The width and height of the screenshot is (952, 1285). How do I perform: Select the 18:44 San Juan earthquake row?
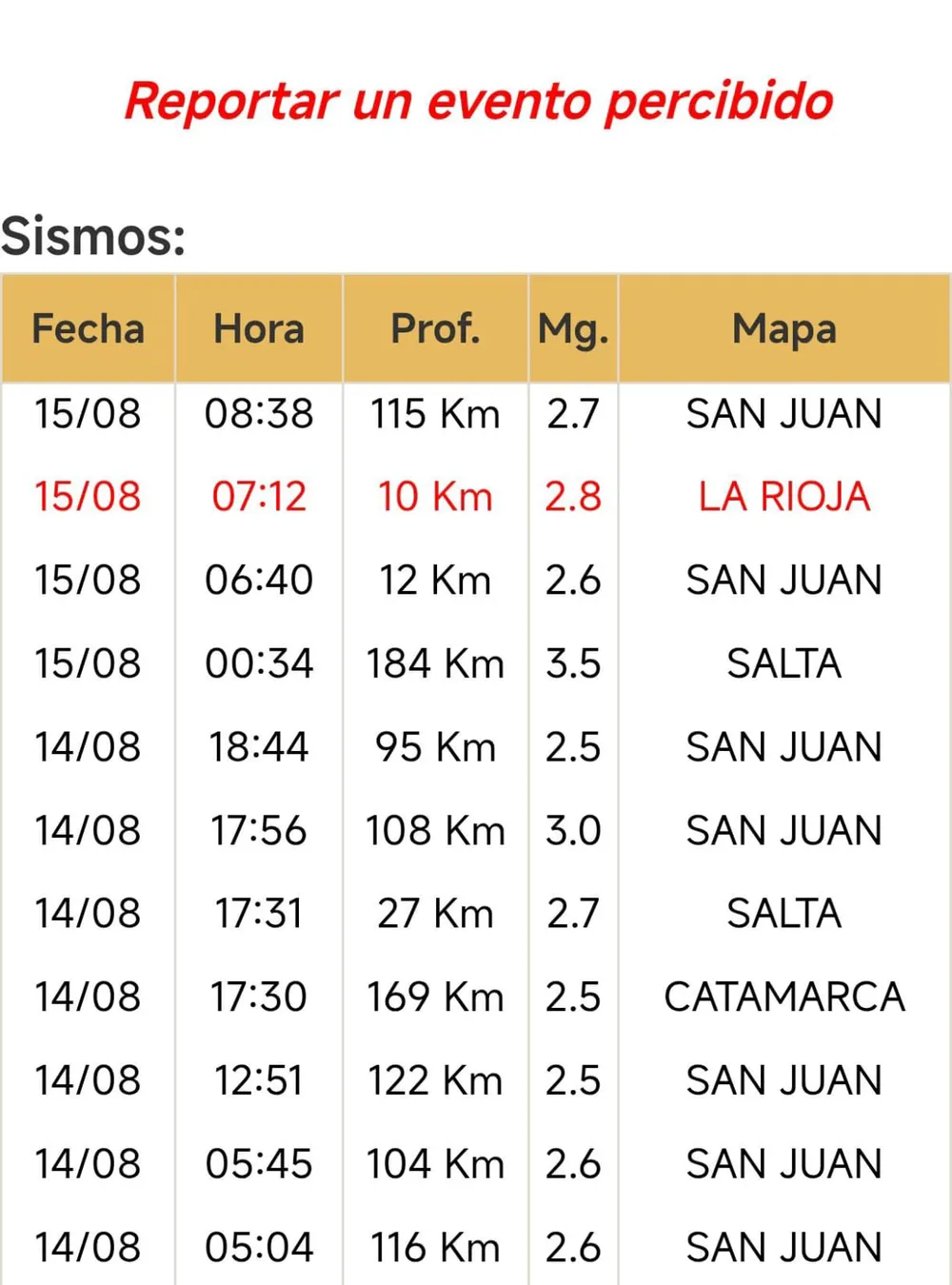pyautogui.click(x=476, y=747)
